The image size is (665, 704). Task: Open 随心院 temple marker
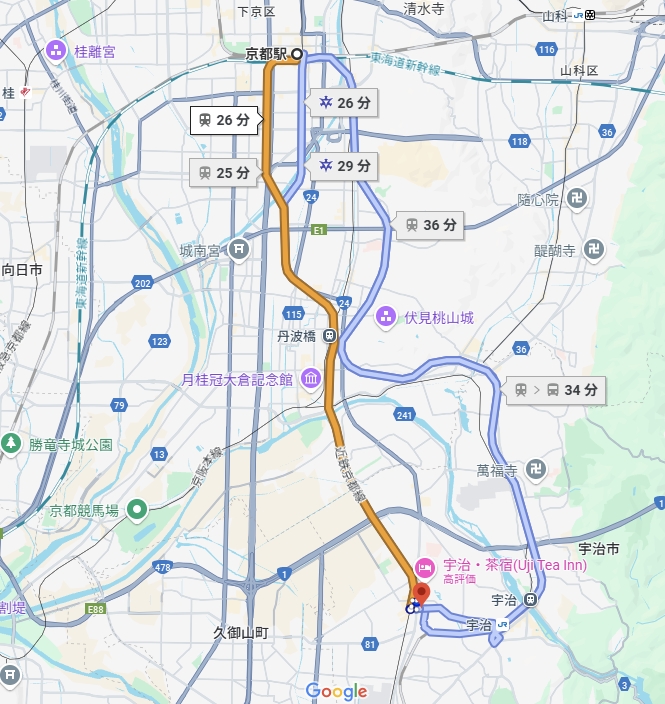click(x=575, y=198)
